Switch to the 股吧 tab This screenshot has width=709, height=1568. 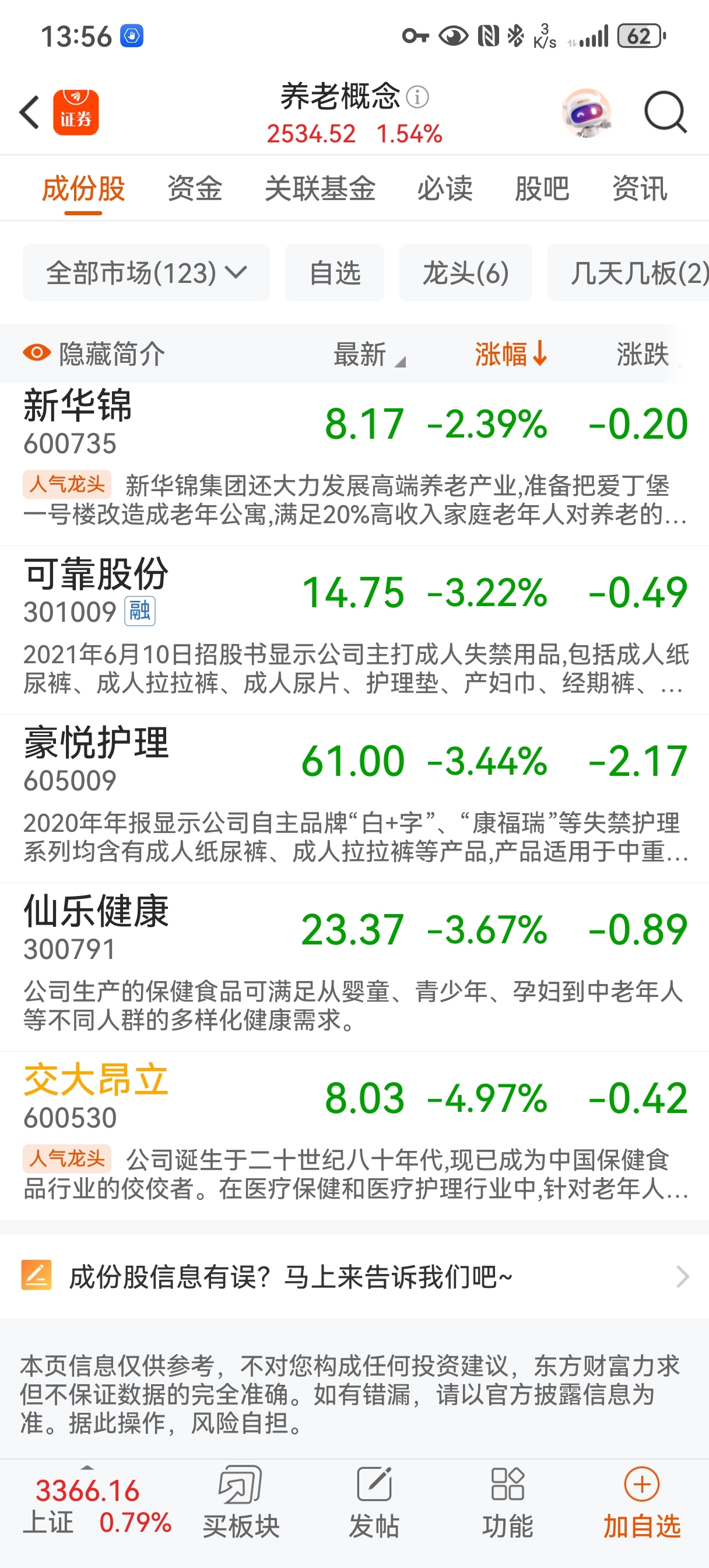(x=542, y=188)
